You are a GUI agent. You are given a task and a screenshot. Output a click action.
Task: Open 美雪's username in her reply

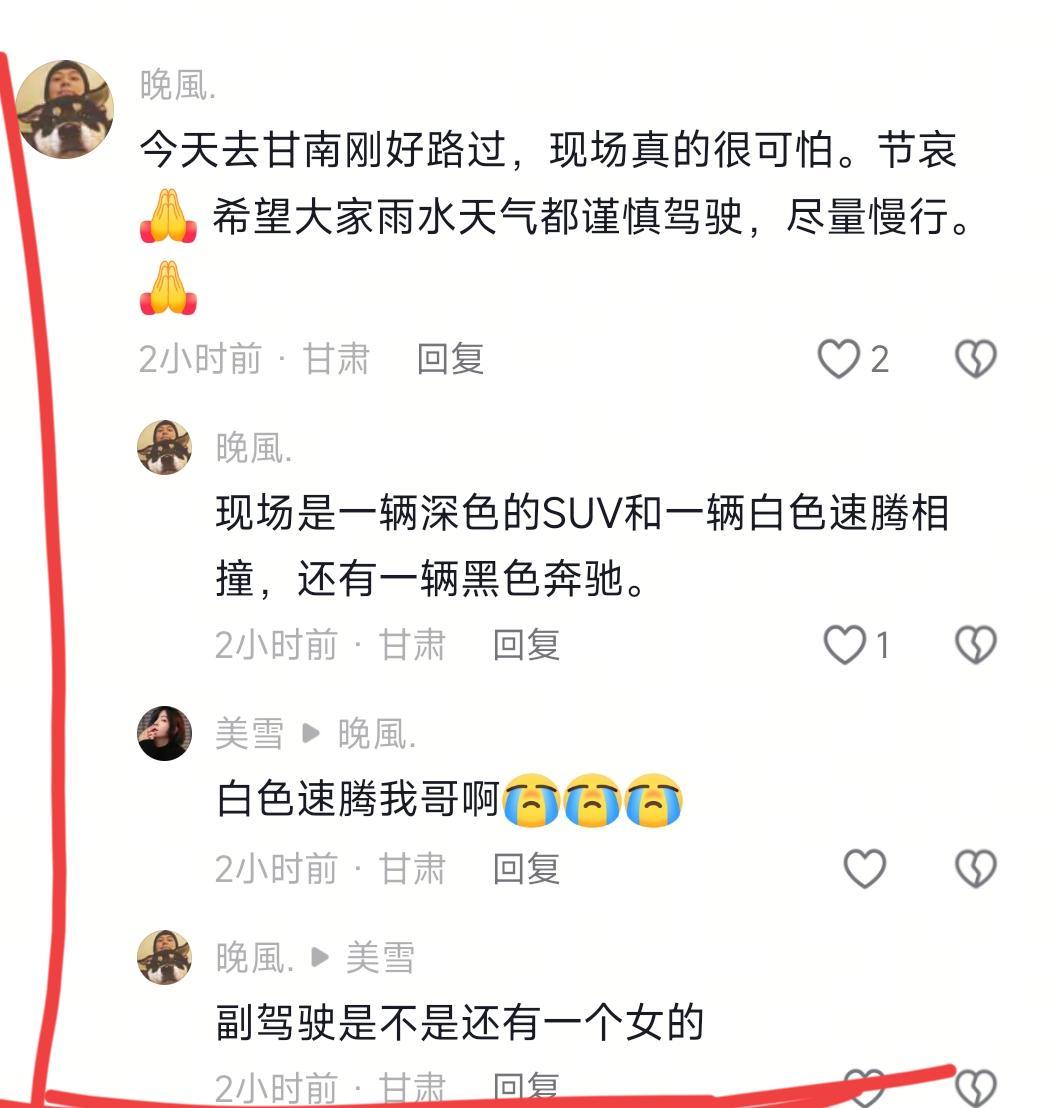249,735
